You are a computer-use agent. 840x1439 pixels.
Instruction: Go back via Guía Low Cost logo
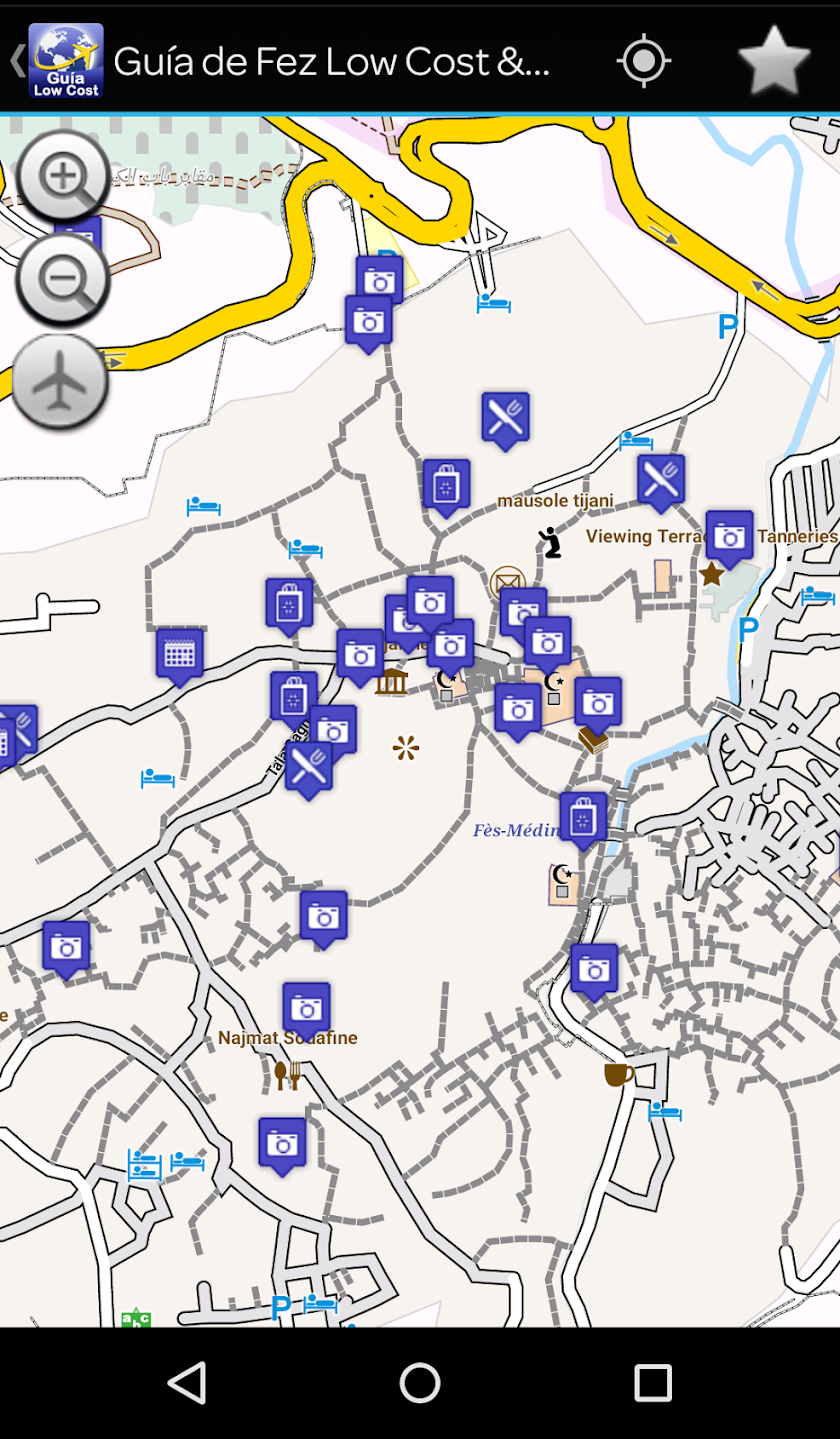point(65,61)
